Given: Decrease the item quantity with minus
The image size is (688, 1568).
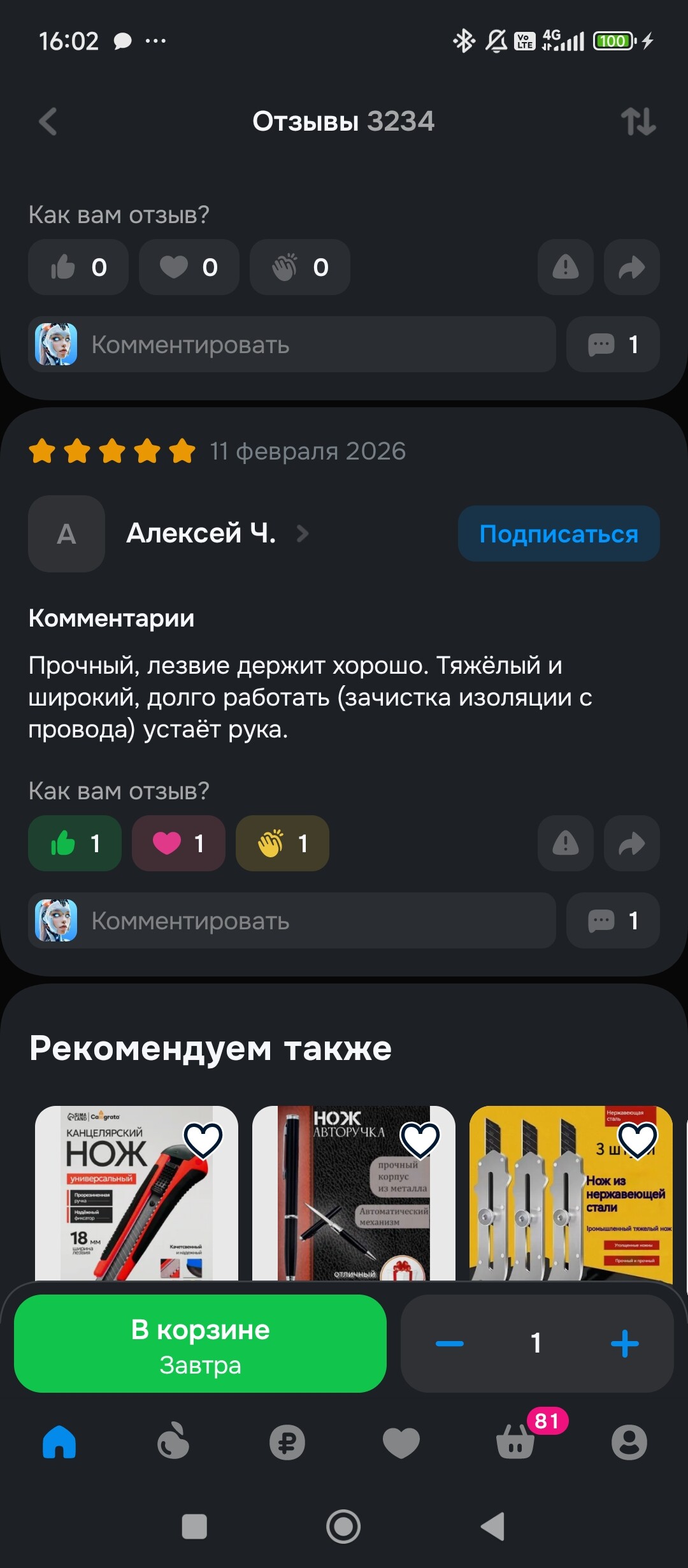Looking at the screenshot, I should [x=450, y=1344].
